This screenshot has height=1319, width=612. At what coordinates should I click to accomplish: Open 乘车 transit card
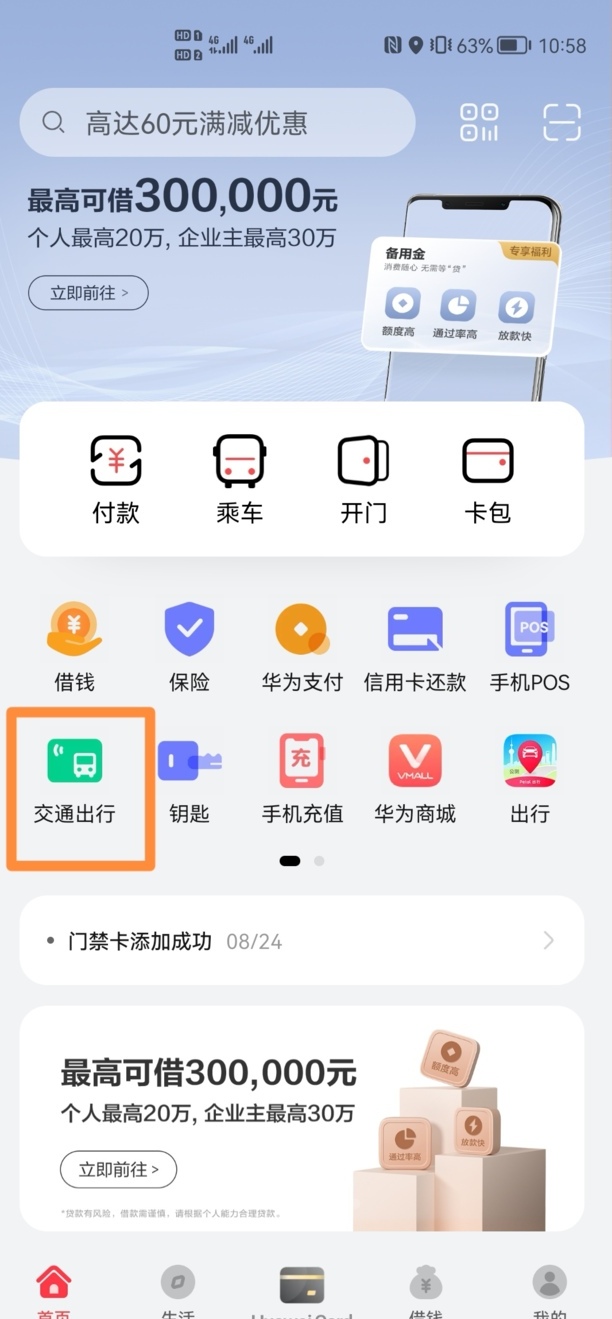tap(240, 479)
